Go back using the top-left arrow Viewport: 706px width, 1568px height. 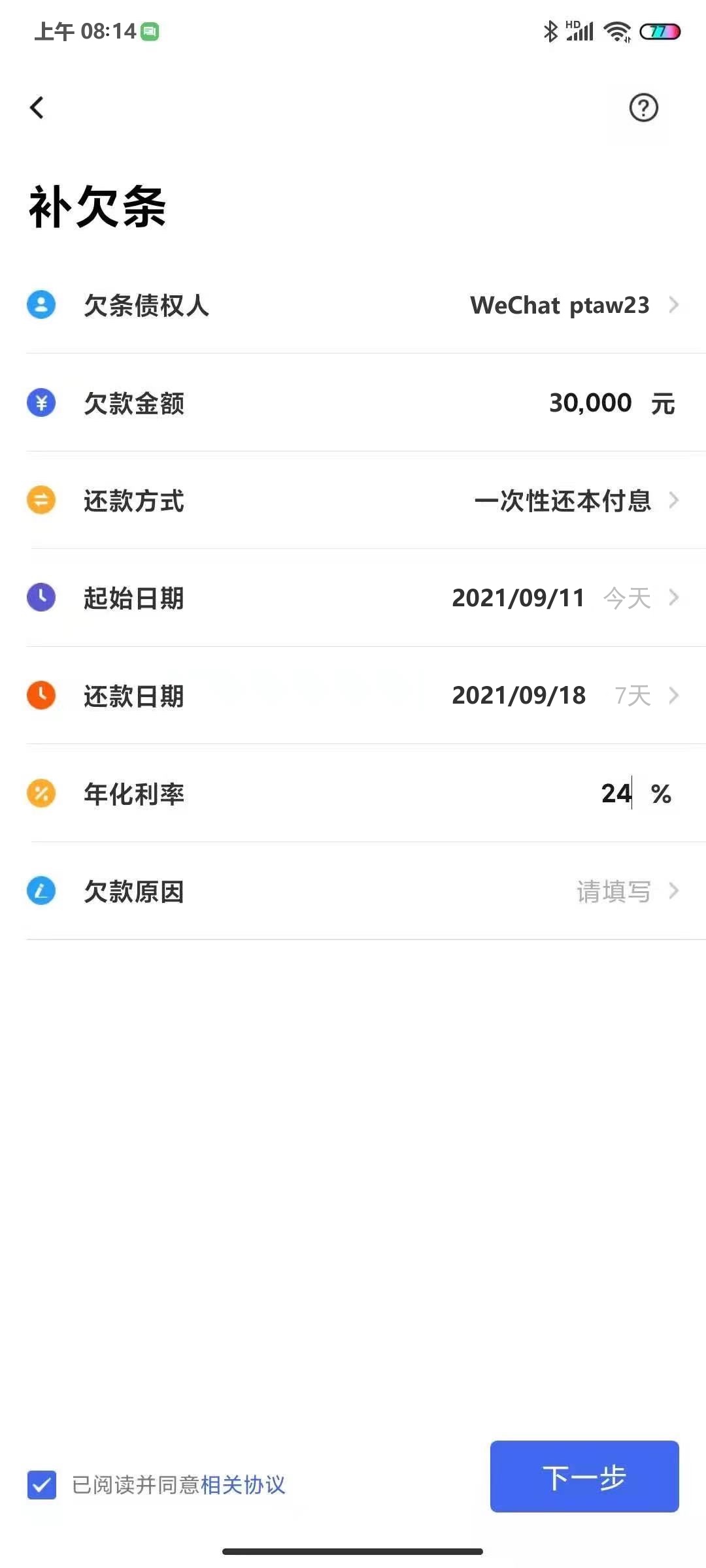click(37, 108)
